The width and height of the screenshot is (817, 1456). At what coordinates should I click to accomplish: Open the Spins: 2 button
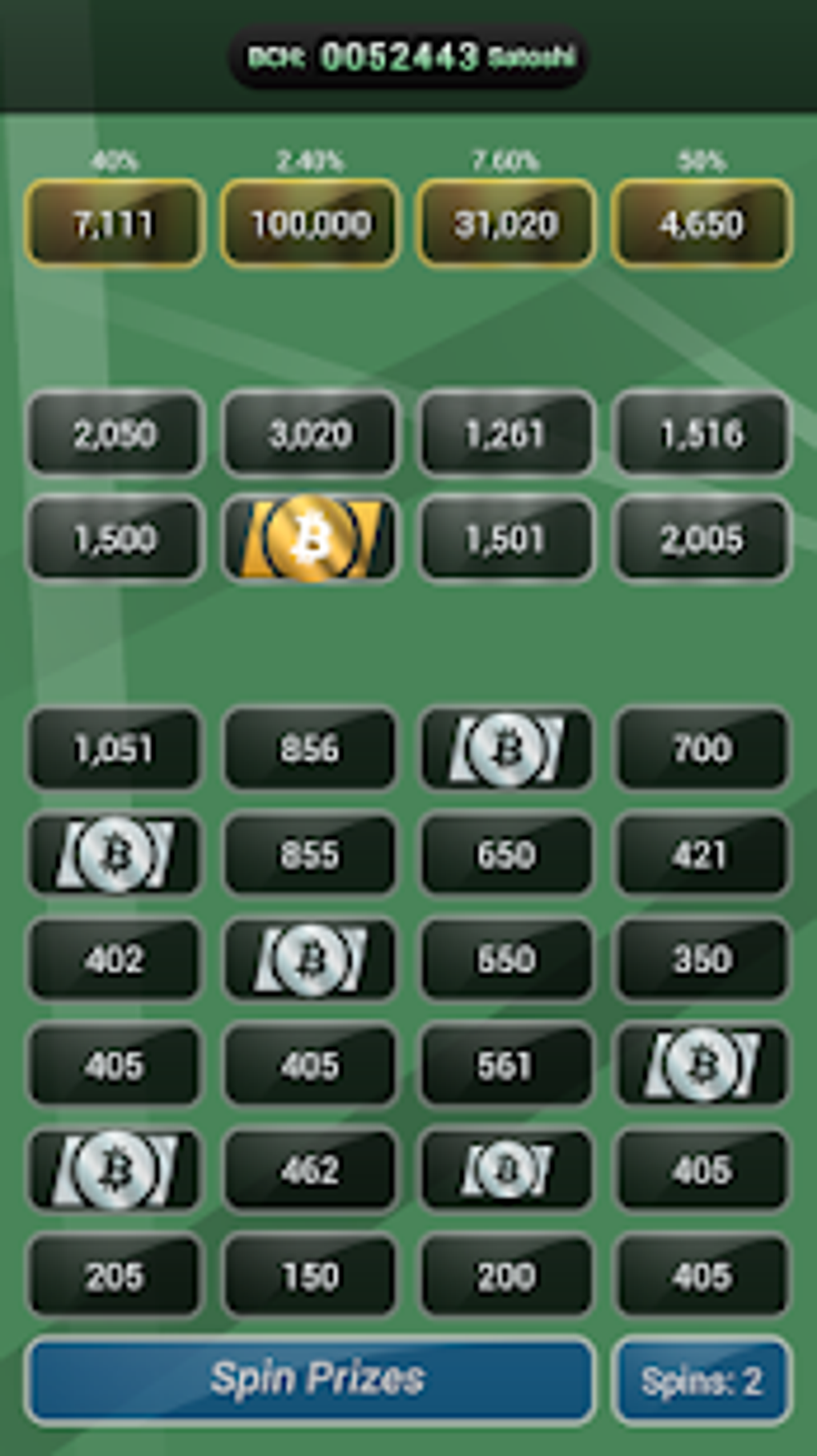click(x=702, y=1381)
